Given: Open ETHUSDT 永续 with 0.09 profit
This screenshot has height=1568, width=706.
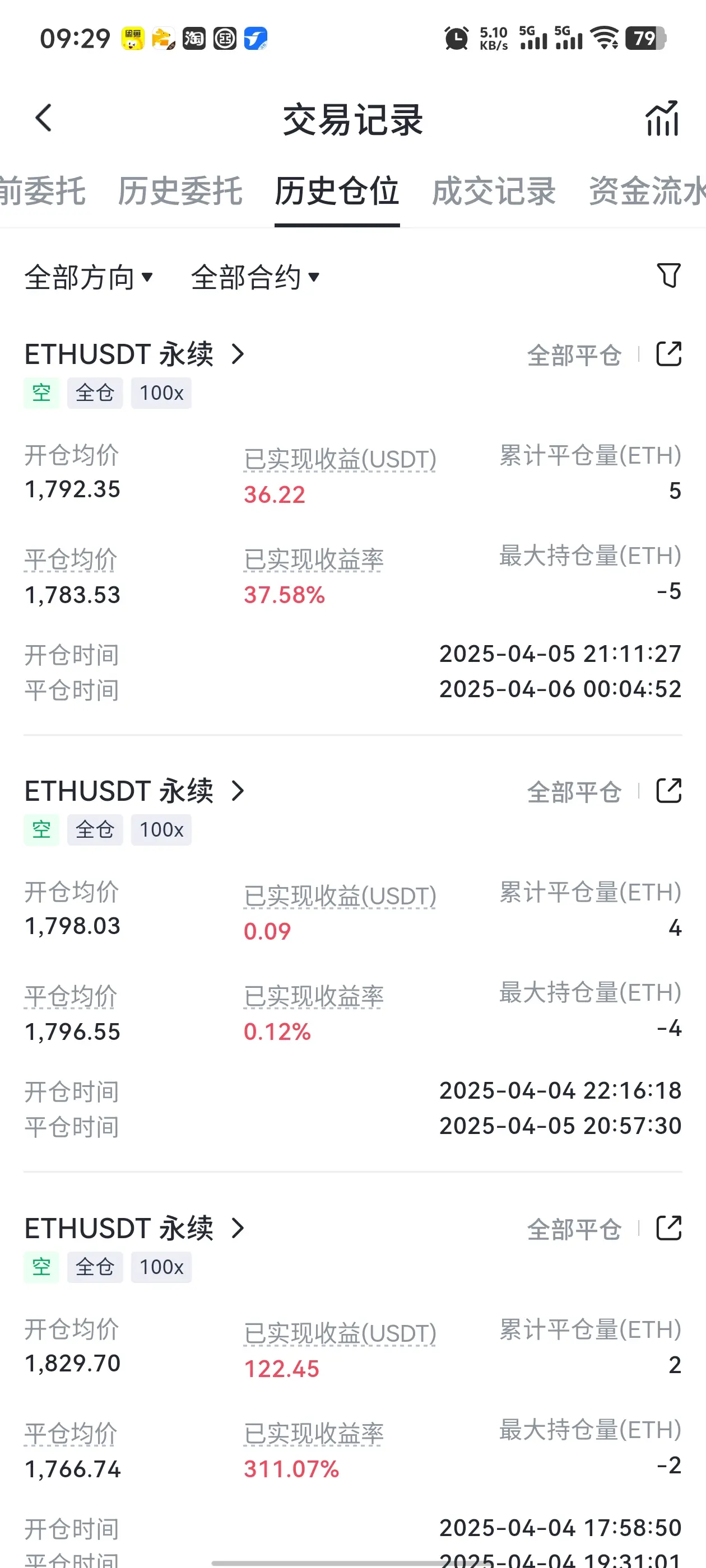Looking at the screenshot, I should [x=134, y=791].
